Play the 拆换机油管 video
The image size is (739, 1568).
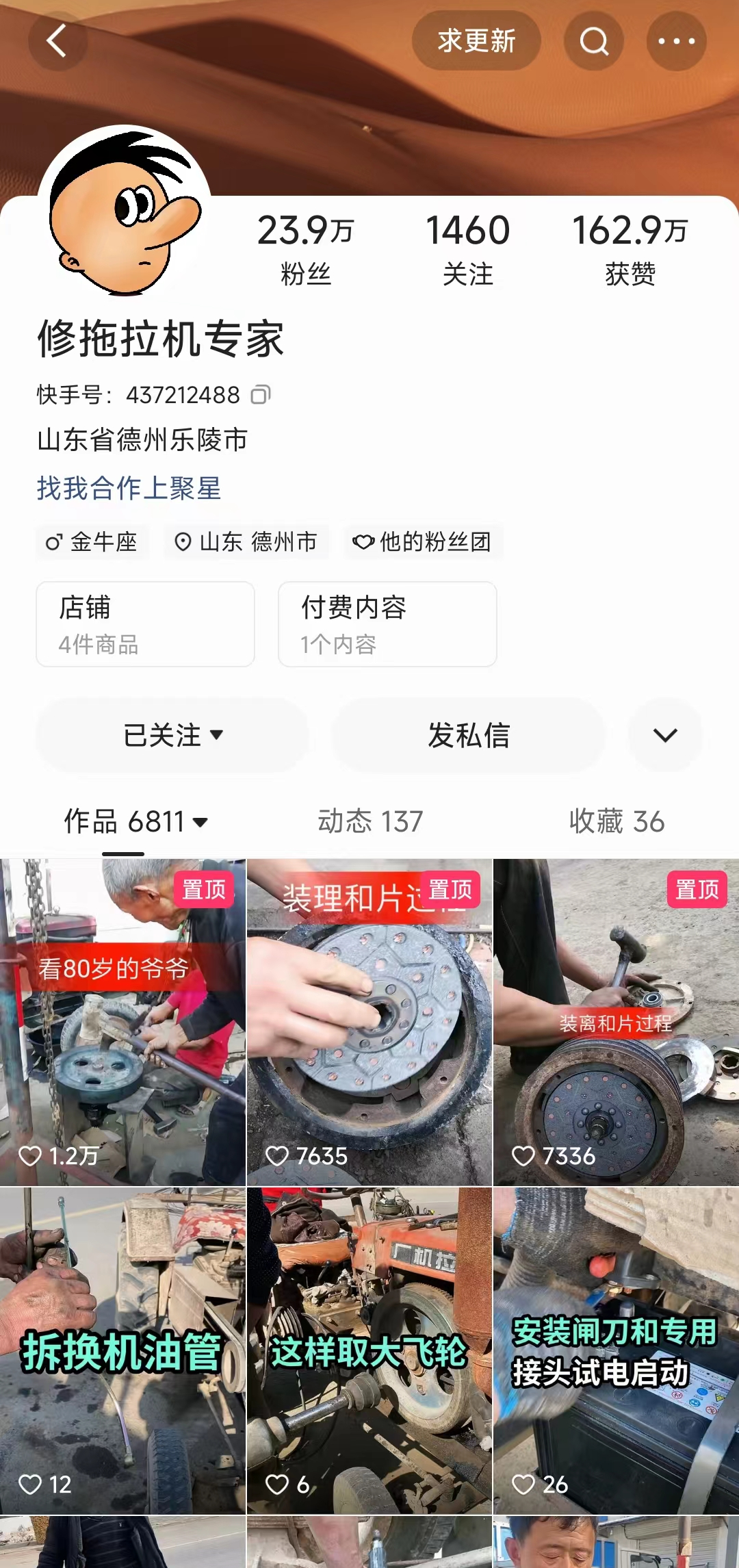[122, 1352]
